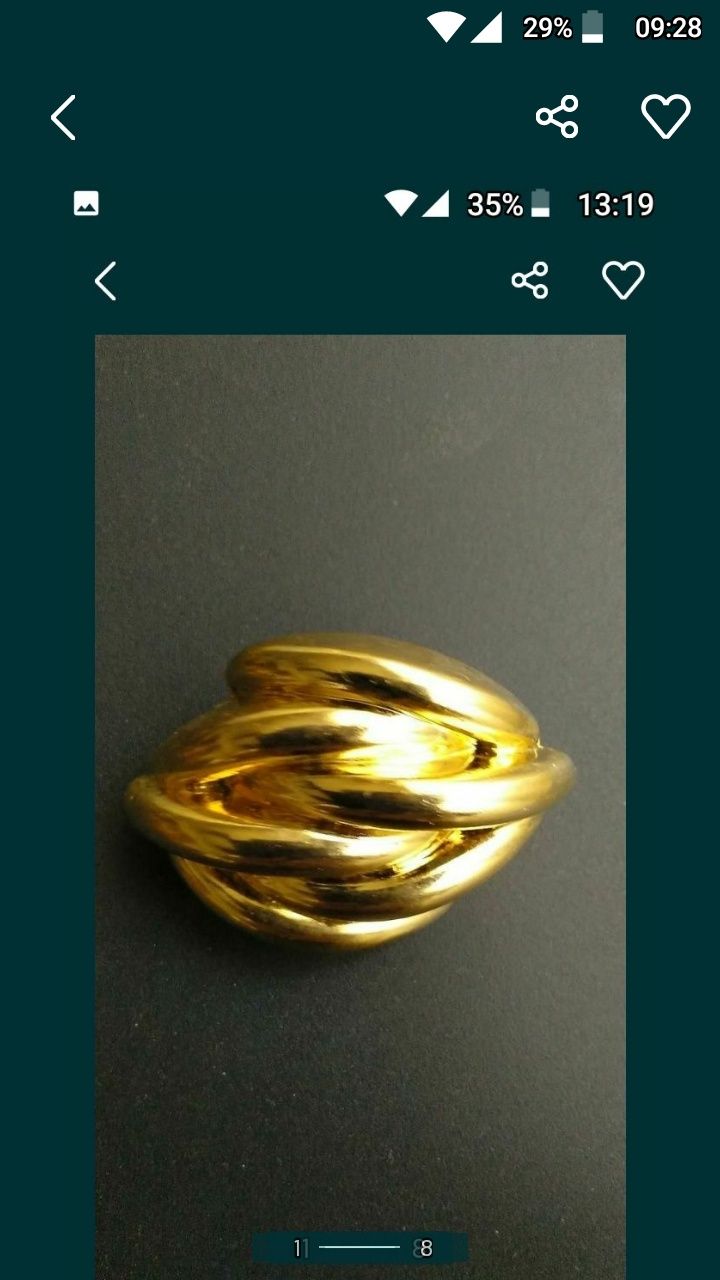
Task: Share this listing
Action: coord(557,117)
